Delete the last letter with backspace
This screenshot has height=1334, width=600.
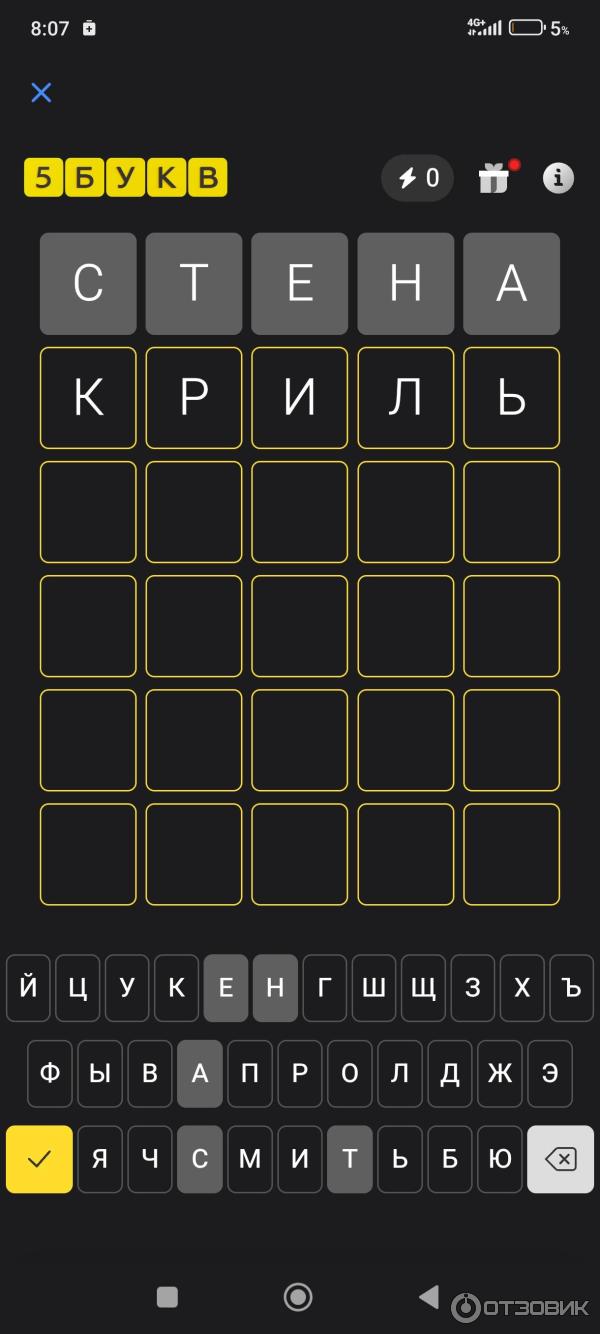(x=560, y=1159)
